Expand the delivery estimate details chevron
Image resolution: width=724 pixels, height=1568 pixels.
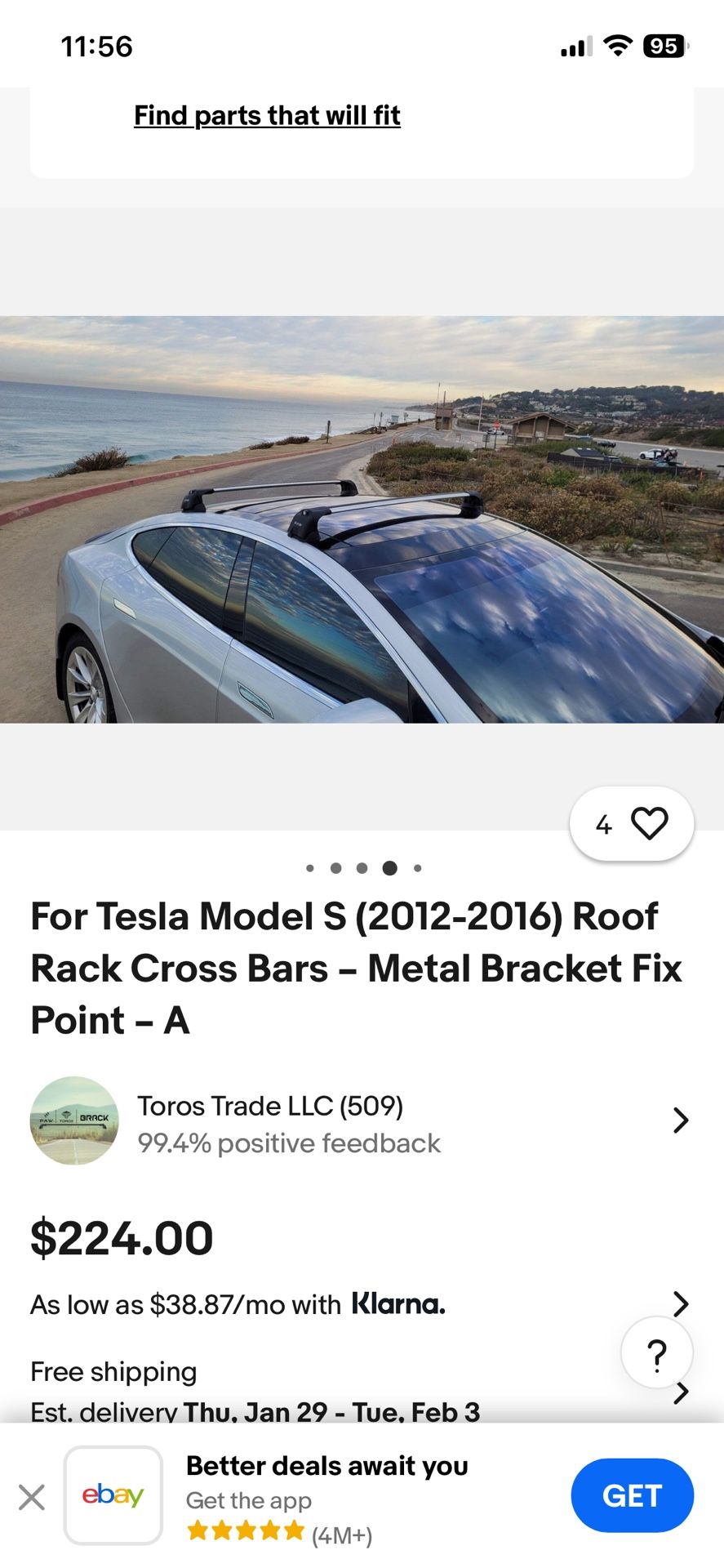[682, 1392]
